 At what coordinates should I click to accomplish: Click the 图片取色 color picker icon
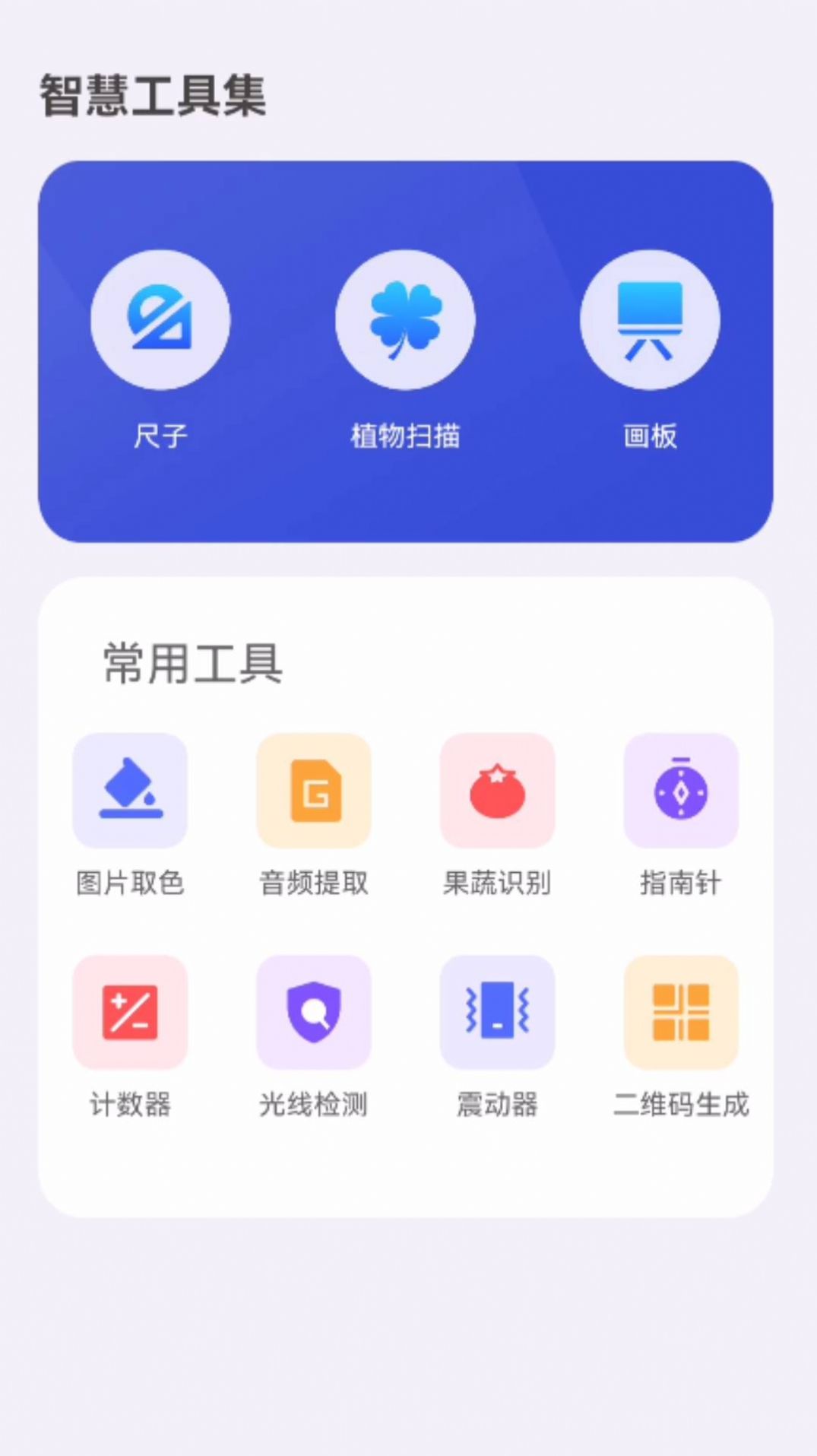pyautogui.click(x=130, y=792)
